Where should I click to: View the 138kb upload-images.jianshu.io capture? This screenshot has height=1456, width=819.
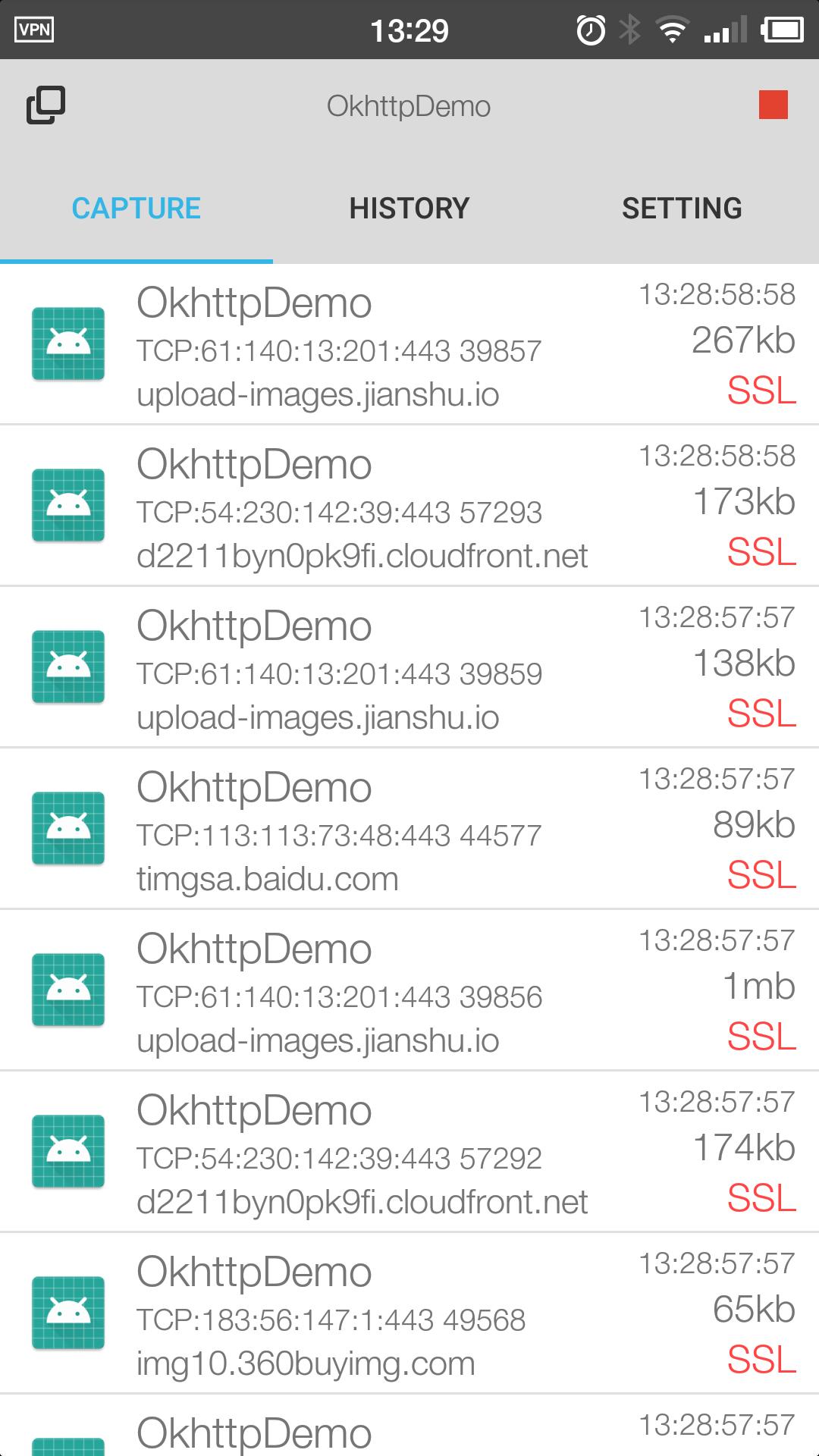[409, 667]
